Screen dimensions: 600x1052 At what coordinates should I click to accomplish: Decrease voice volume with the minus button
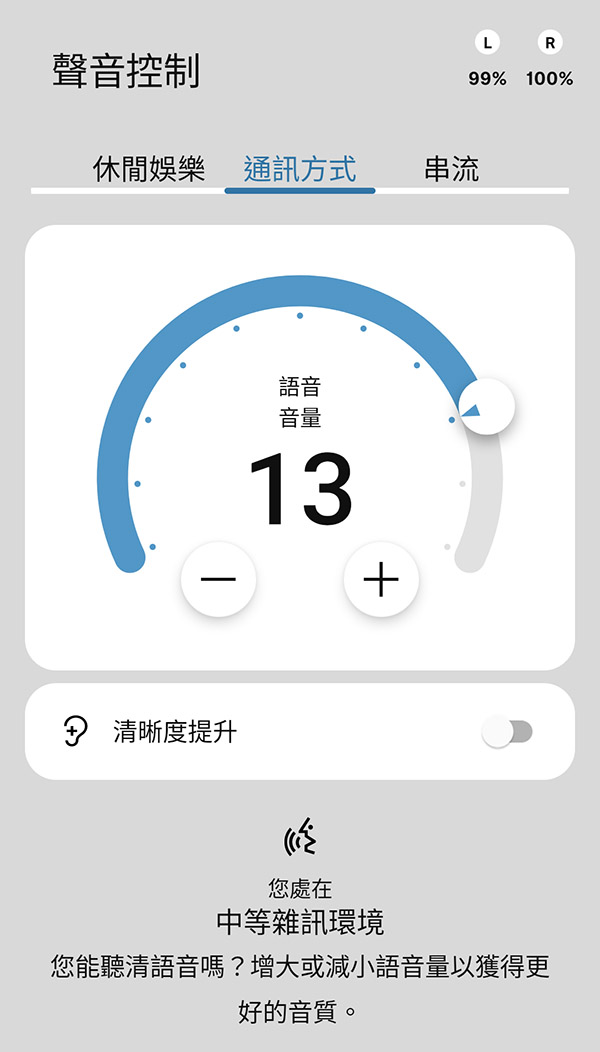point(218,579)
